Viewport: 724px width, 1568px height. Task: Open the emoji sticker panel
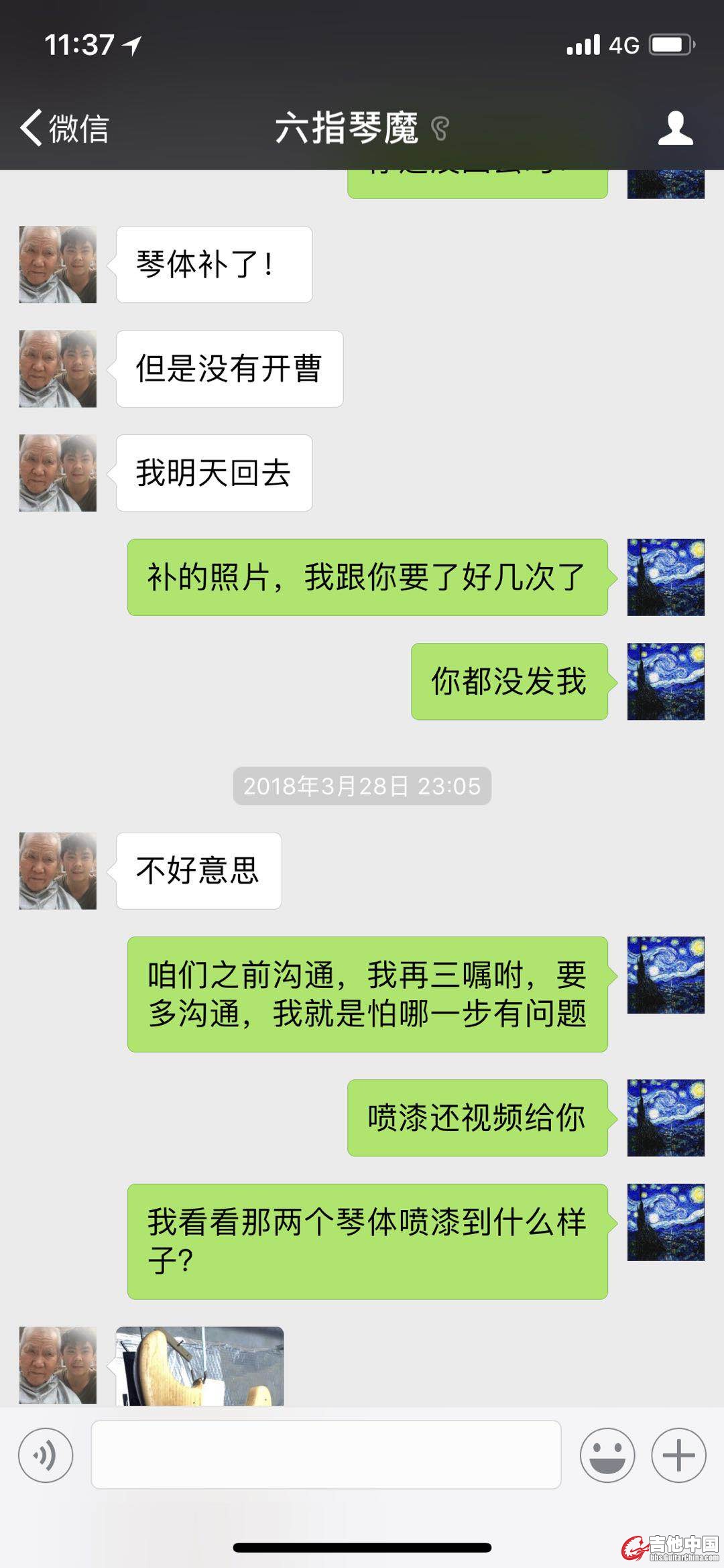607,1455
